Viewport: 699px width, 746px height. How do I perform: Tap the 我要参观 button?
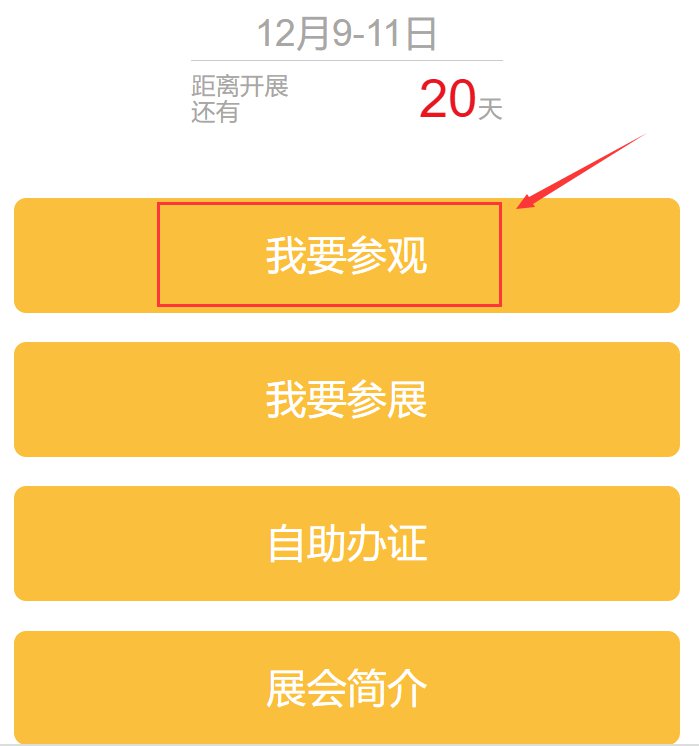click(x=346, y=256)
